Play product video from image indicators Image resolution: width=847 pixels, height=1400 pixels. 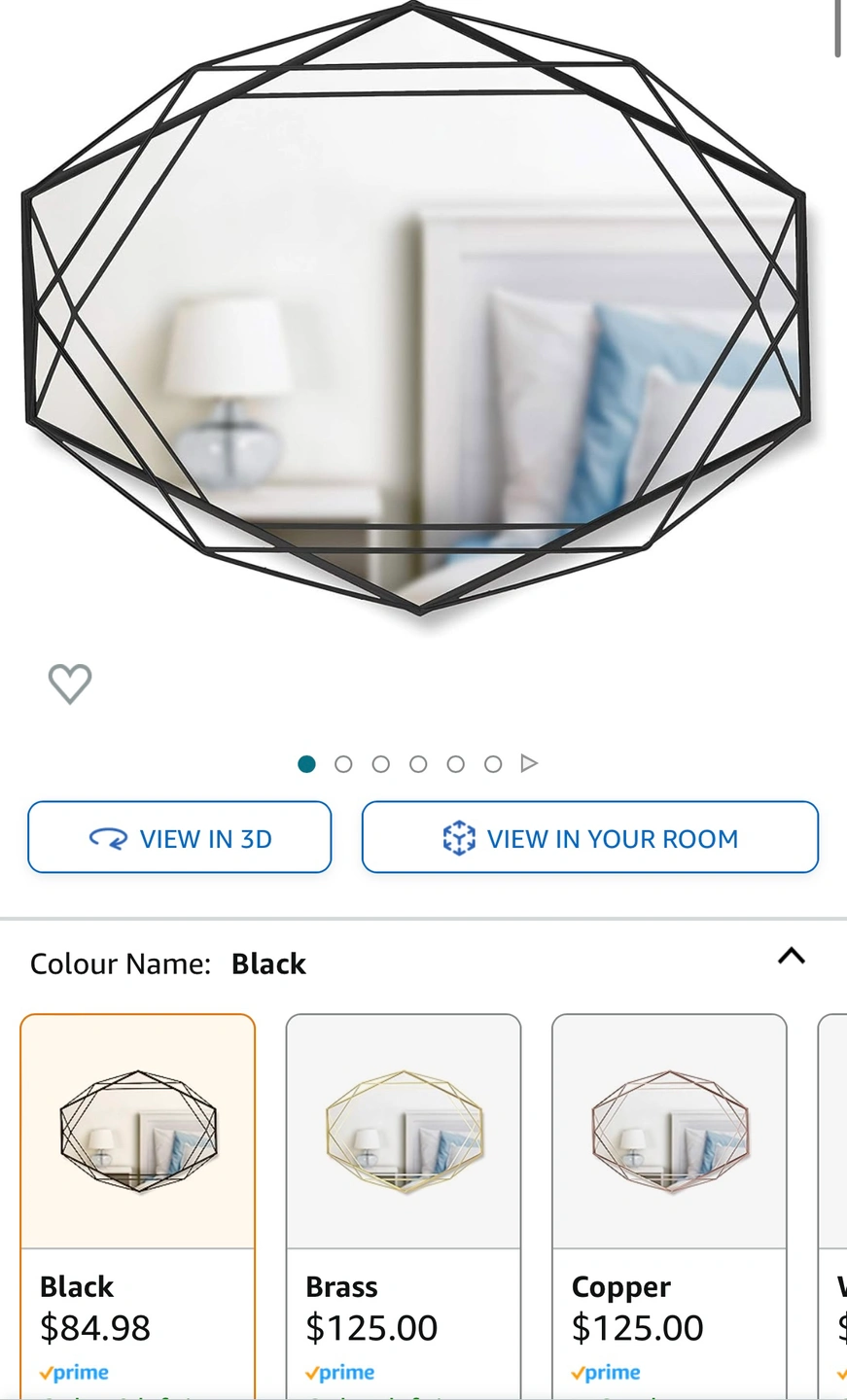point(529,763)
